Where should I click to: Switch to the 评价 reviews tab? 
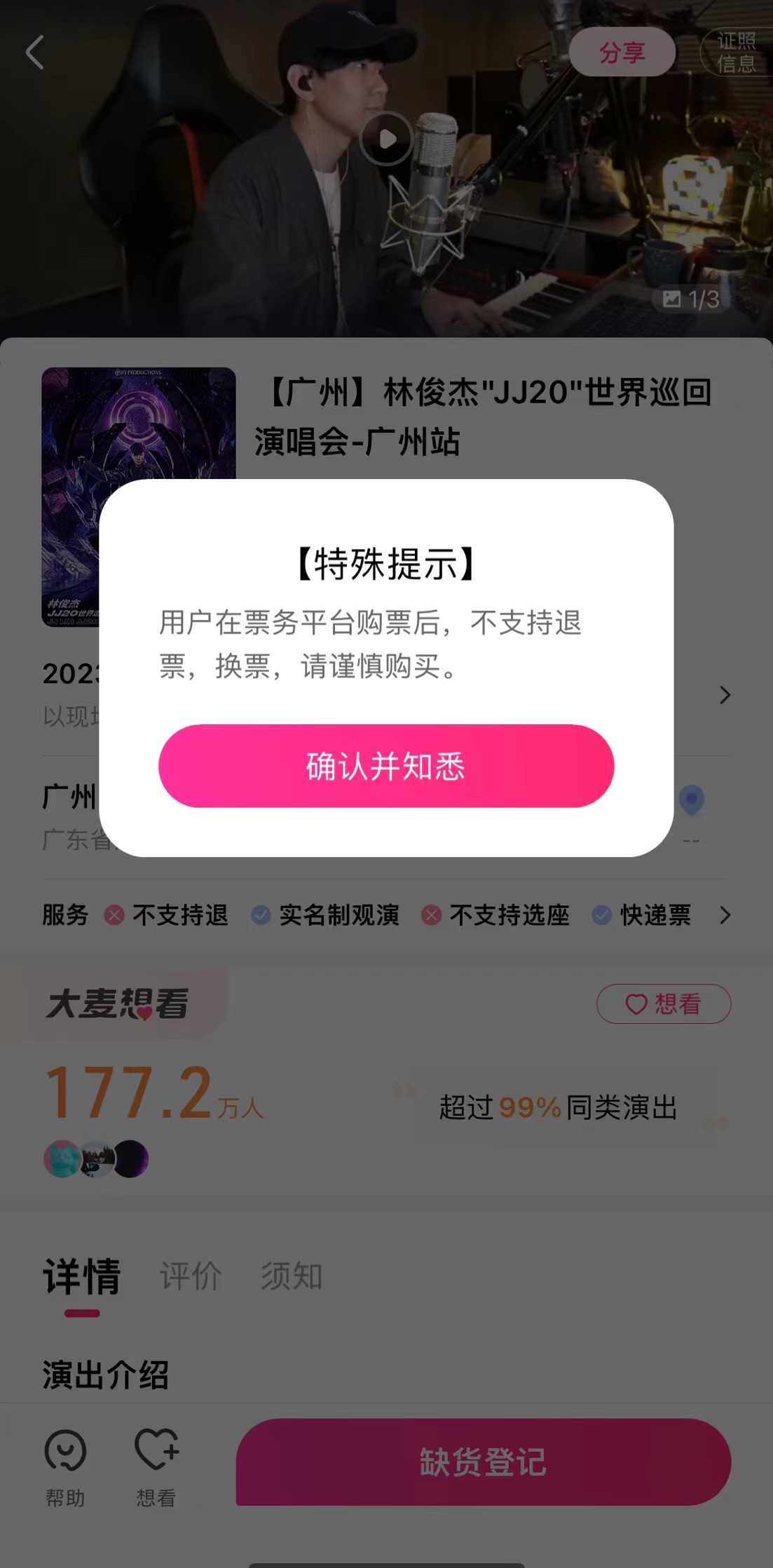(191, 1276)
